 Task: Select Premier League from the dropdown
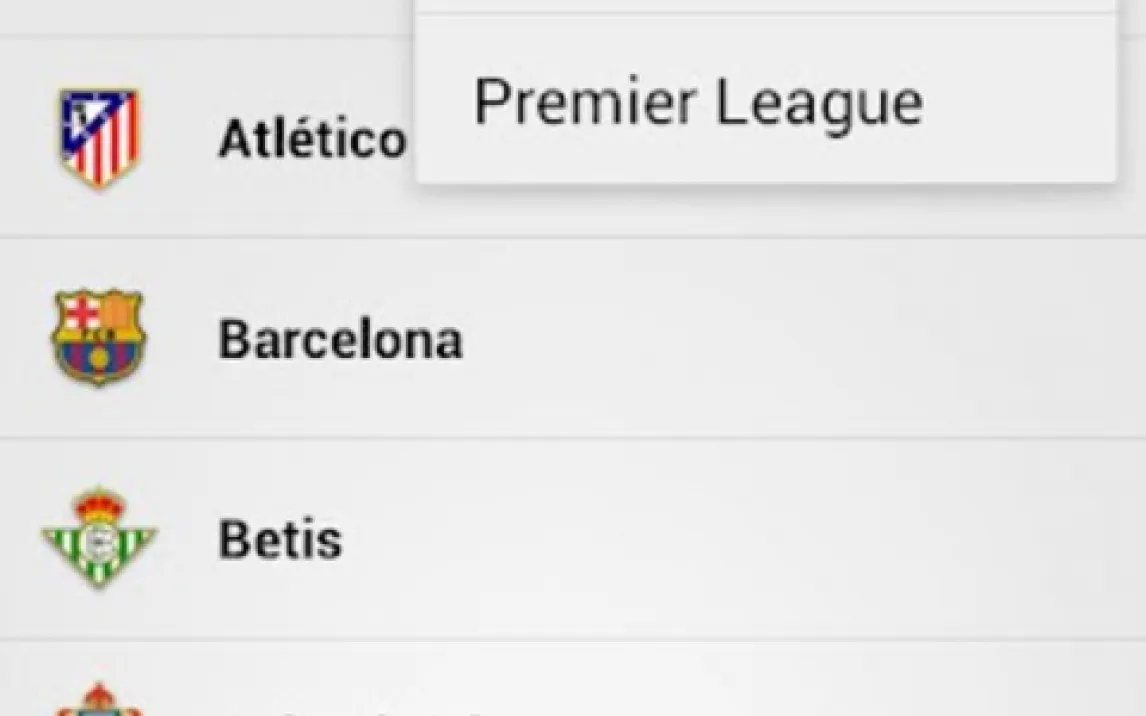697,102
